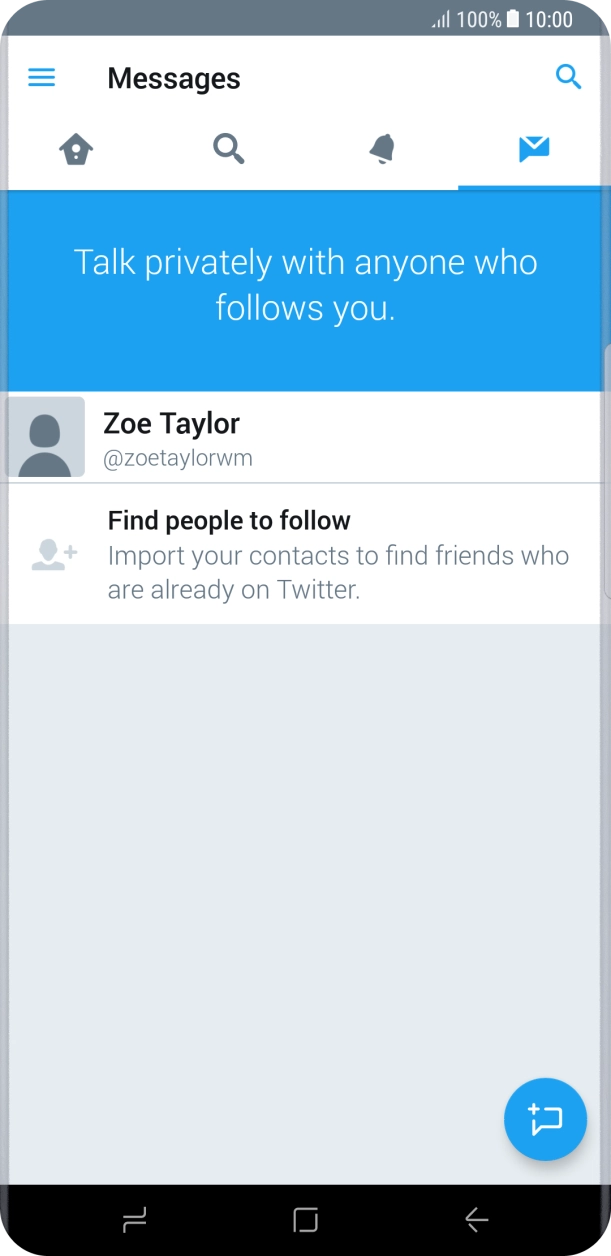Select the Messages envelope tab
Viewport: 611px width, 1256px height.
click(x=534, y=150)
